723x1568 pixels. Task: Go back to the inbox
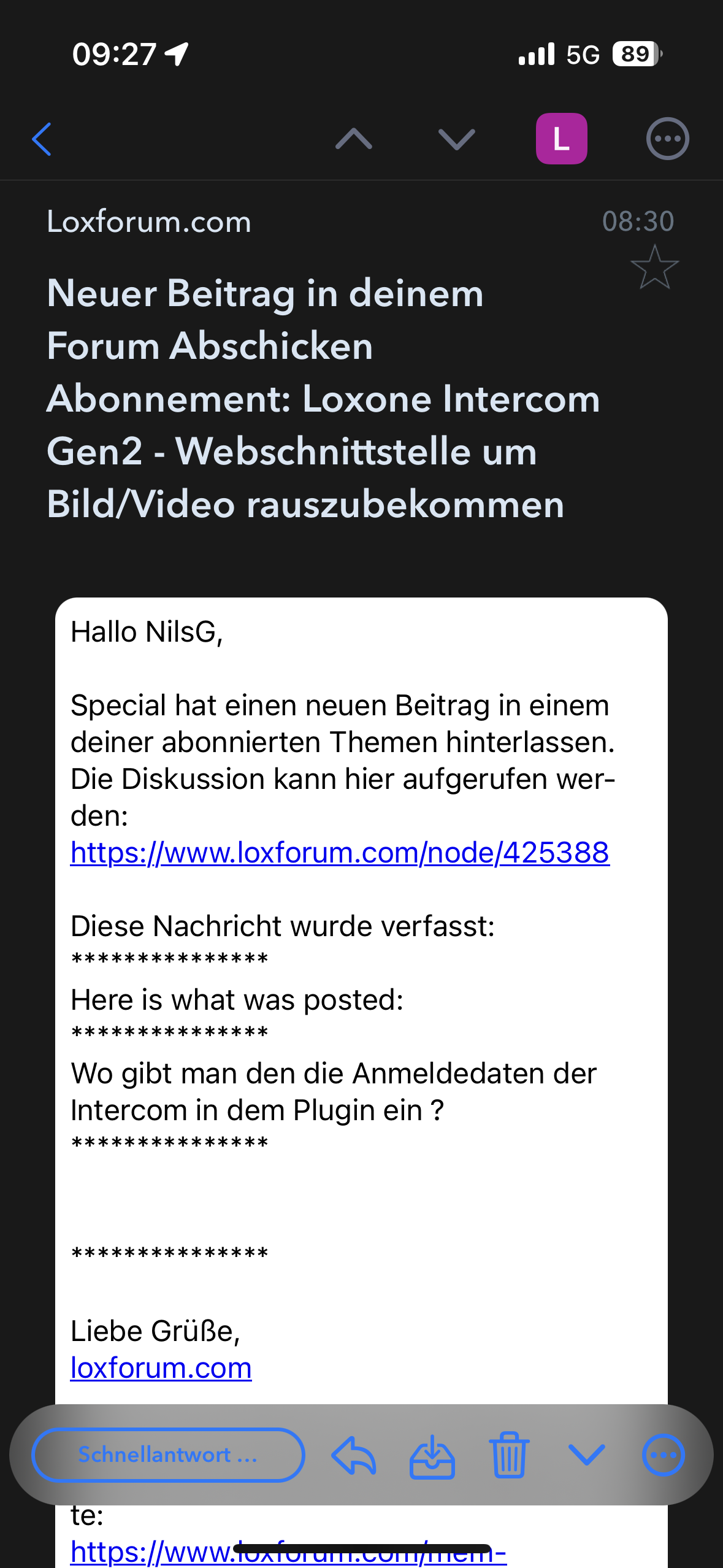(x=42, y=139)
